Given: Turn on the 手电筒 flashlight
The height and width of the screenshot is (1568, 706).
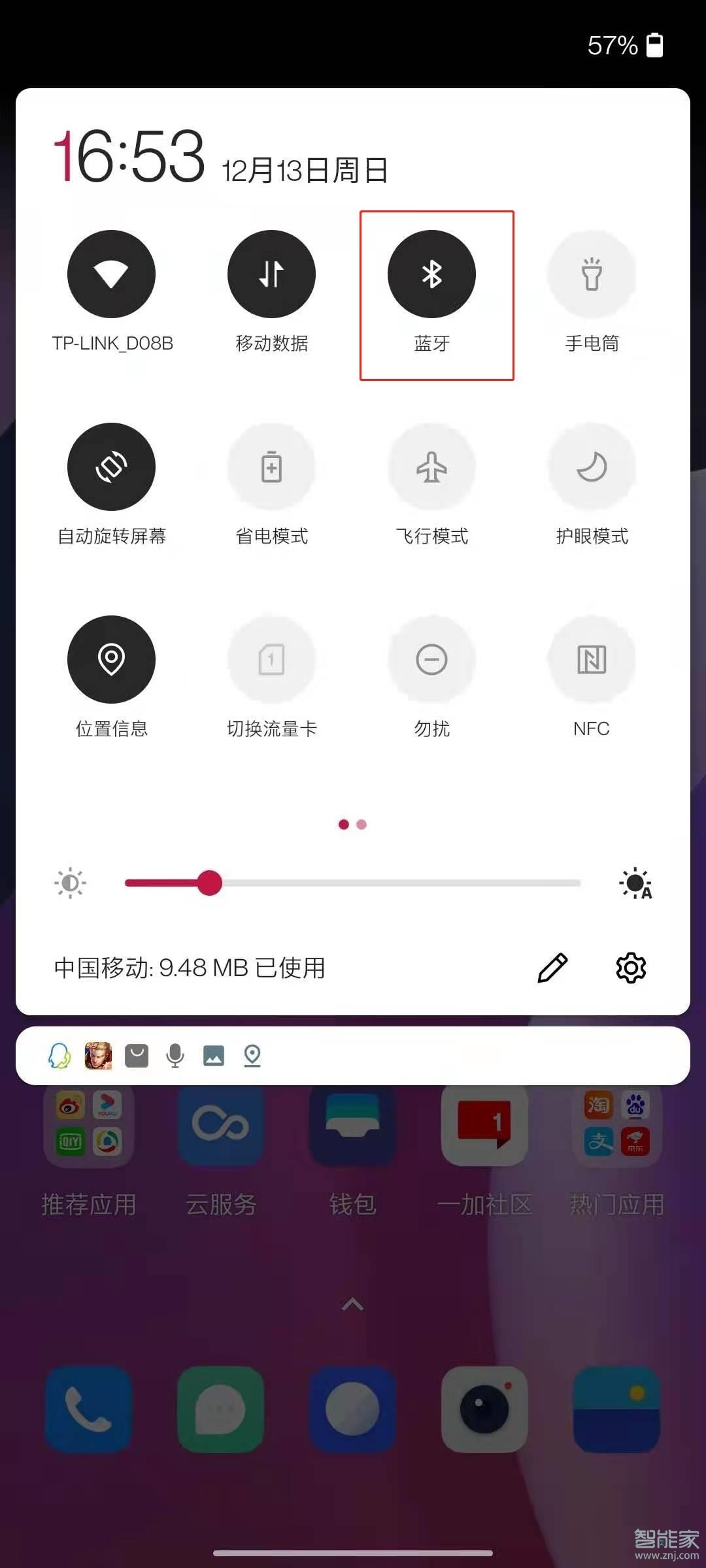Looking at the screenshot, I should point(592,274).
